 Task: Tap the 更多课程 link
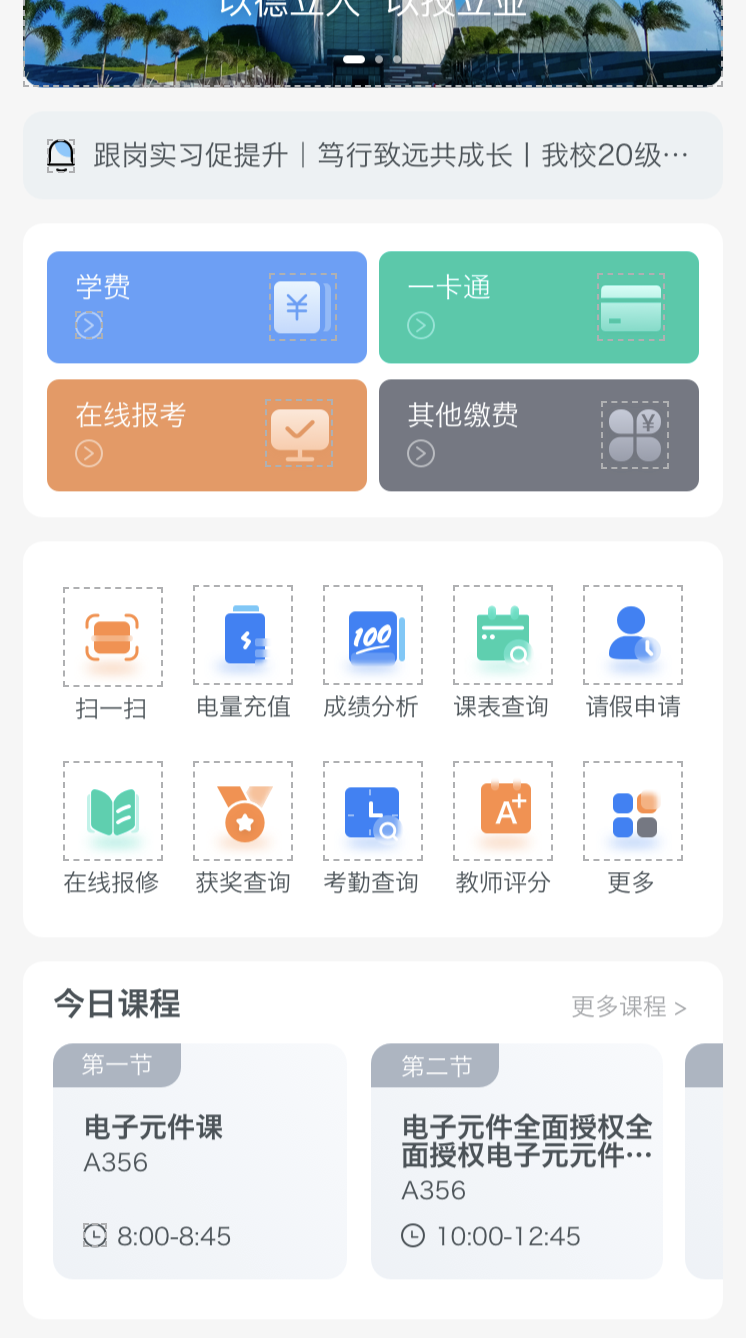pyautogui.click(x=628, y=1006)
